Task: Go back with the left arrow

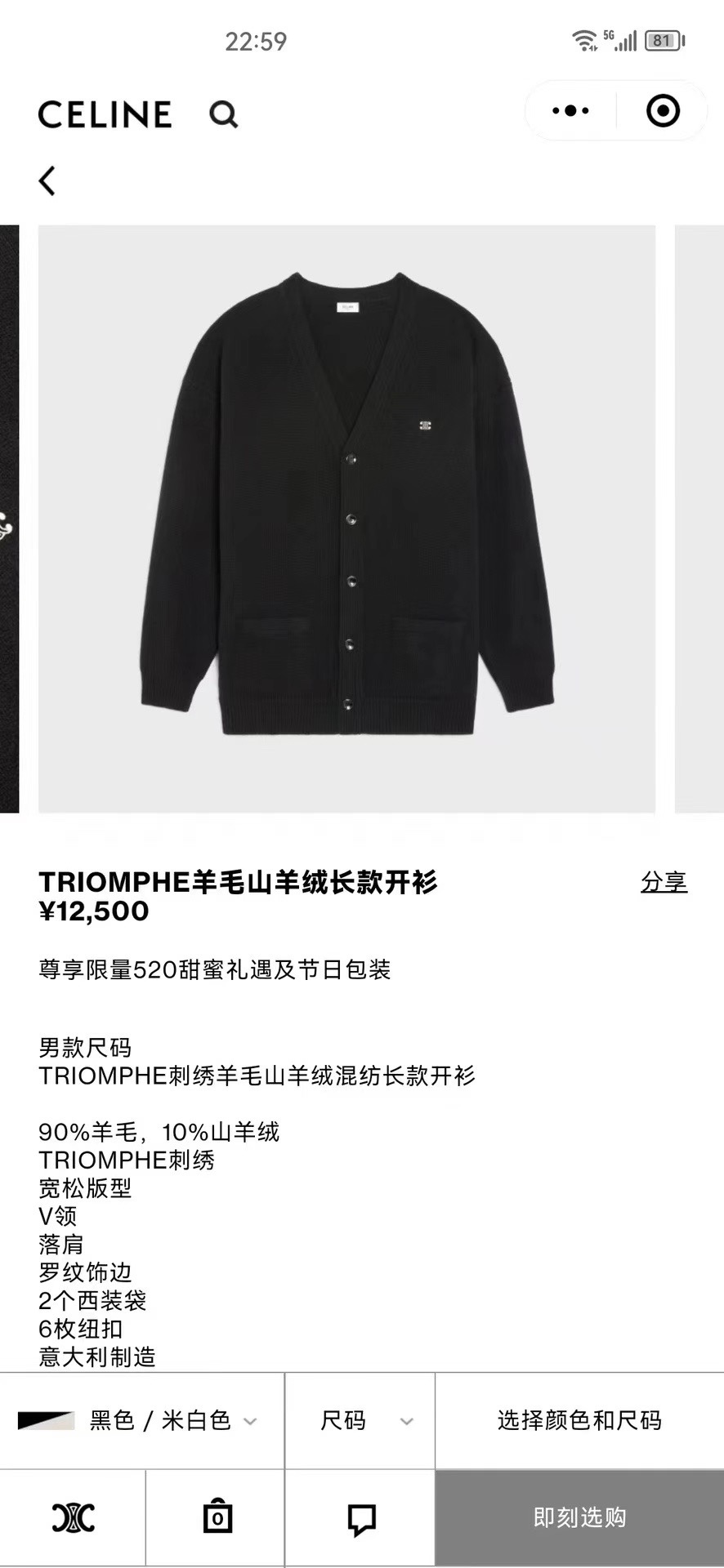Action: (x=47, y=180)
